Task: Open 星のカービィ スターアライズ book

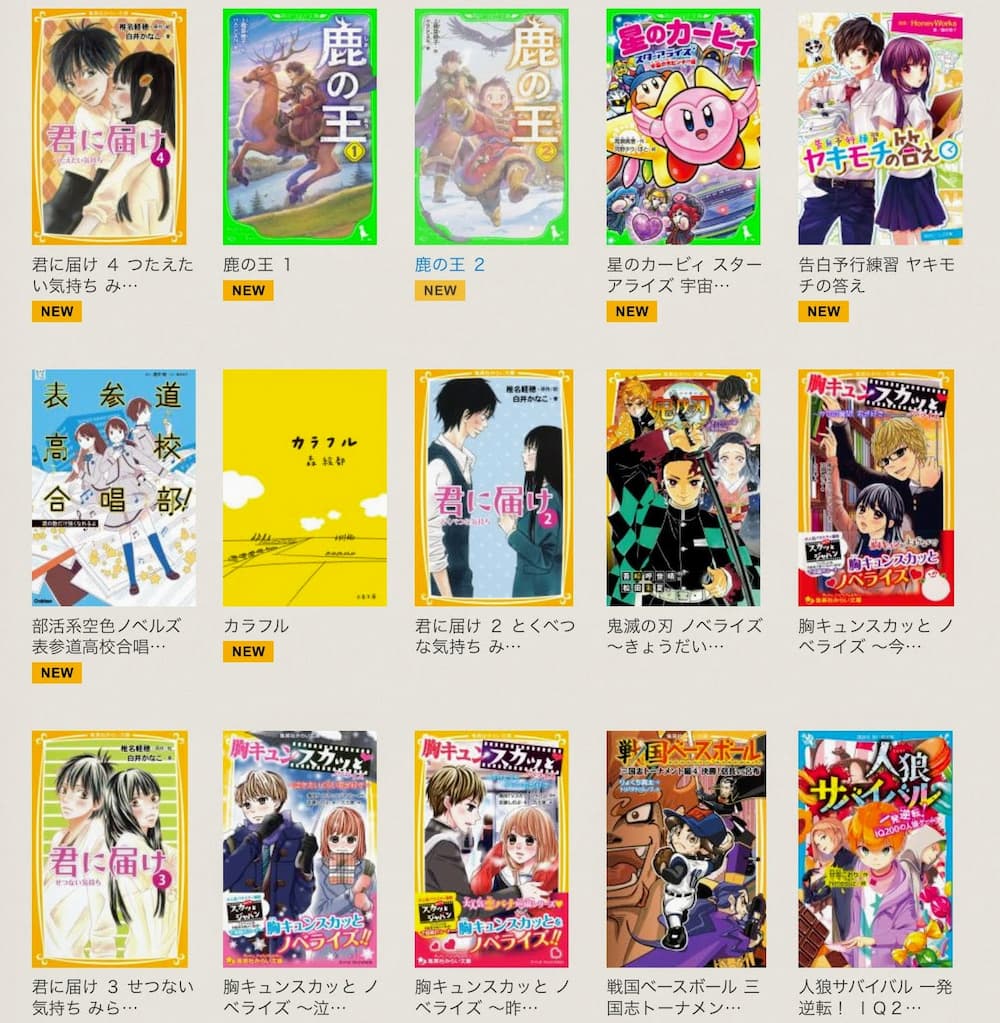Action: (683, 126)
